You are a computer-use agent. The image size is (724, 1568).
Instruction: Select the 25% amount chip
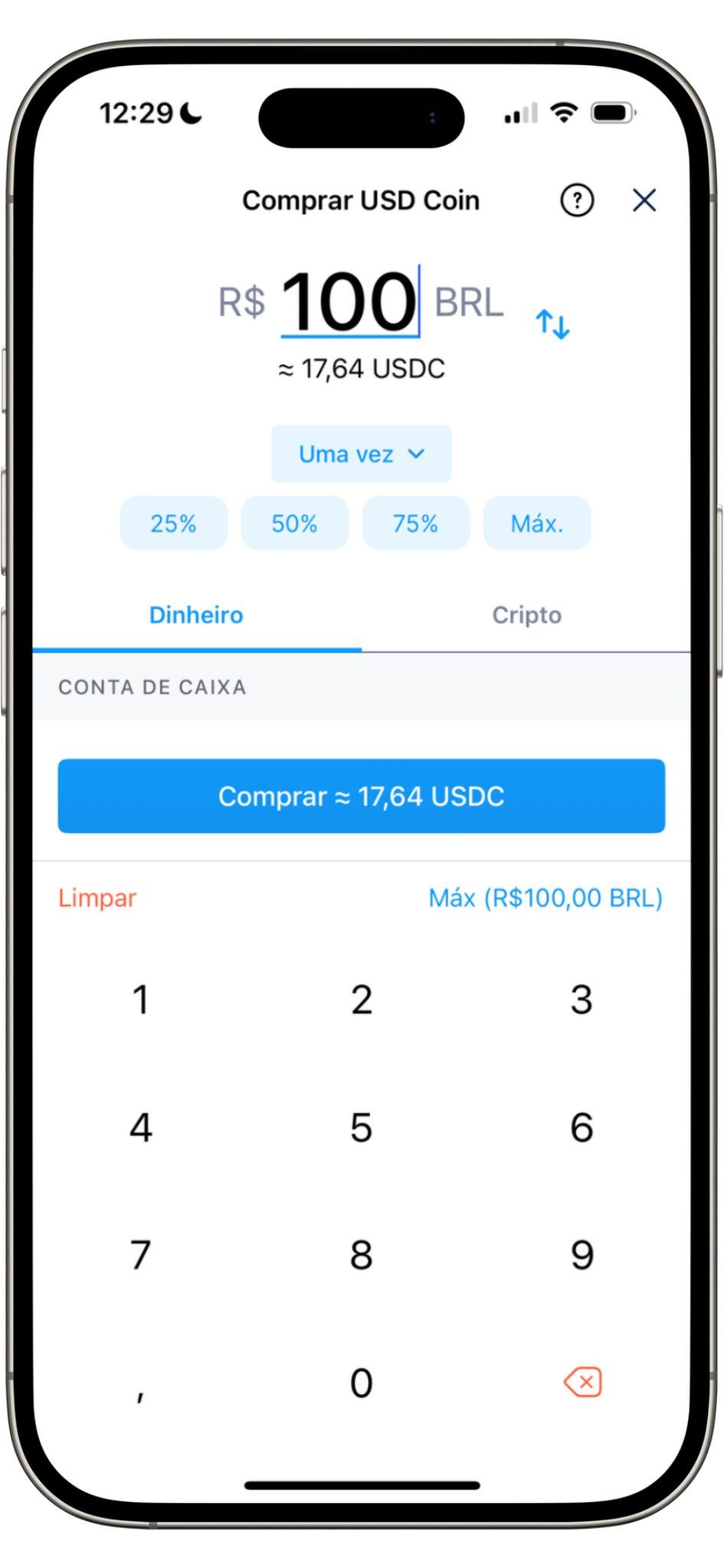174,524
